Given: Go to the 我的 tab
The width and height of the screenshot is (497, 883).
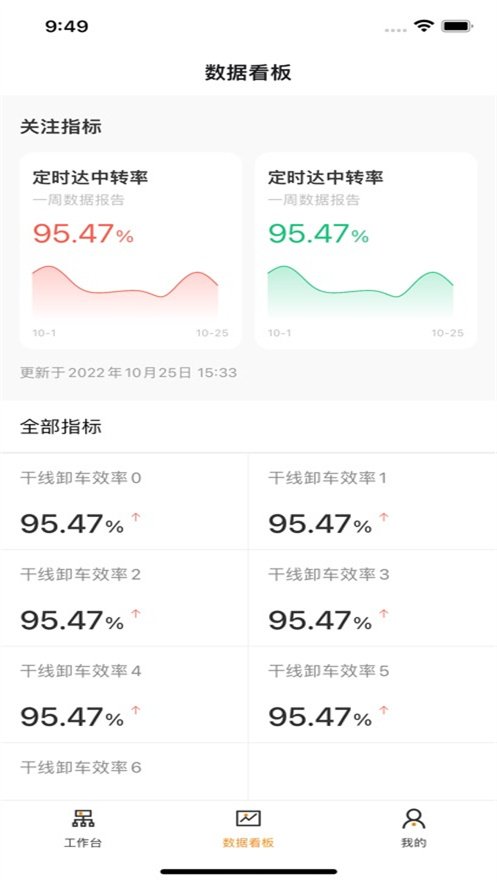Looking at the screenshot, I should pos(414,828).
